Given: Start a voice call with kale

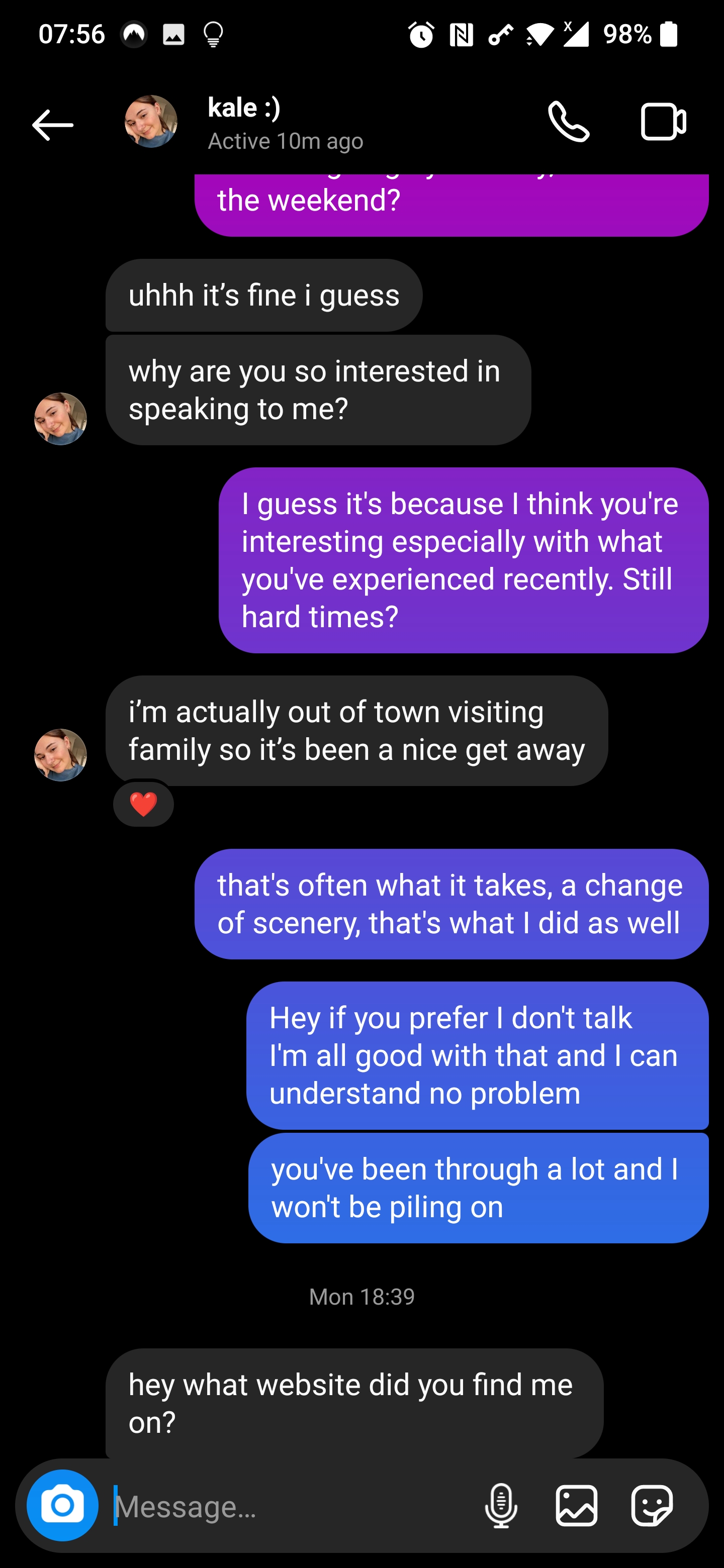Looking at the screenshot, I should coord(568,122).
